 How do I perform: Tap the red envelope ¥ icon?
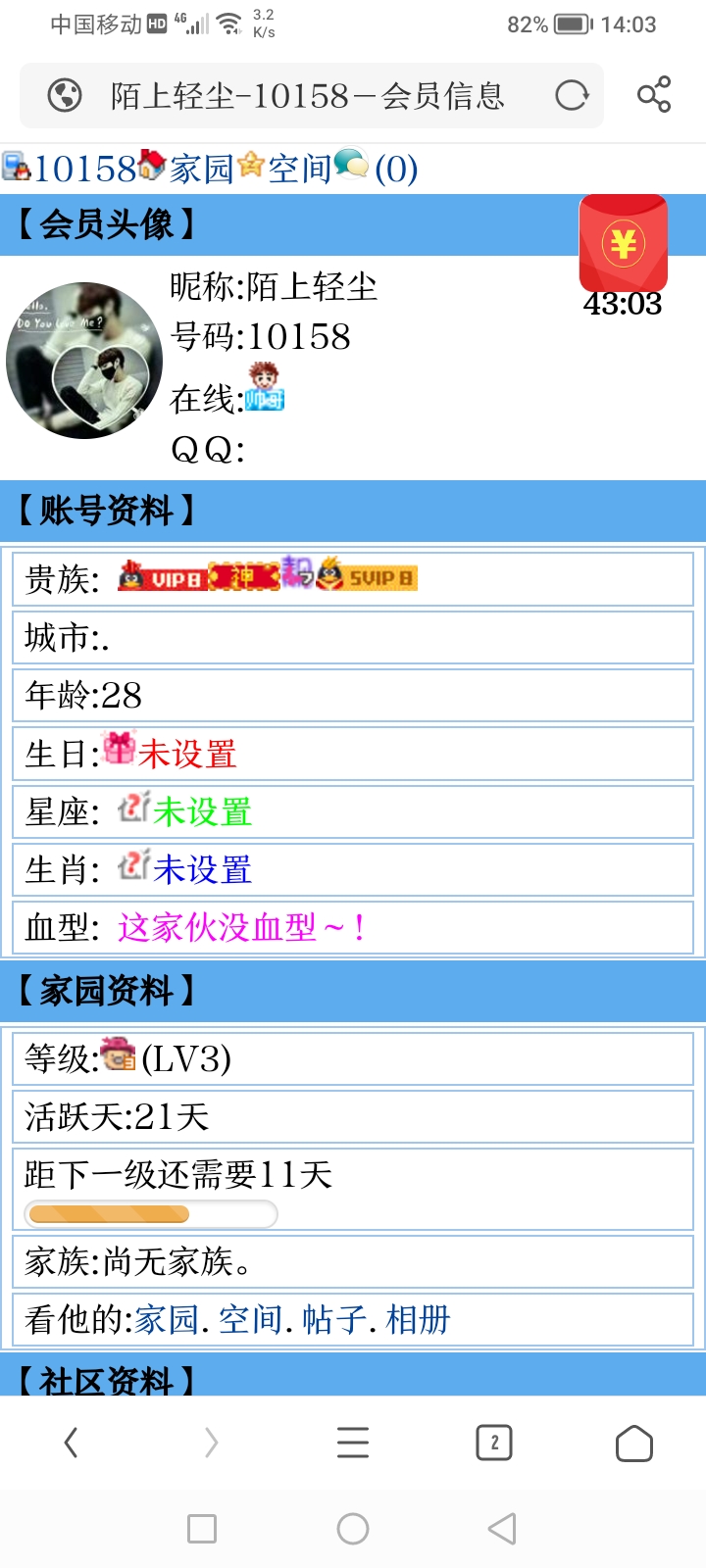point(623,243)
